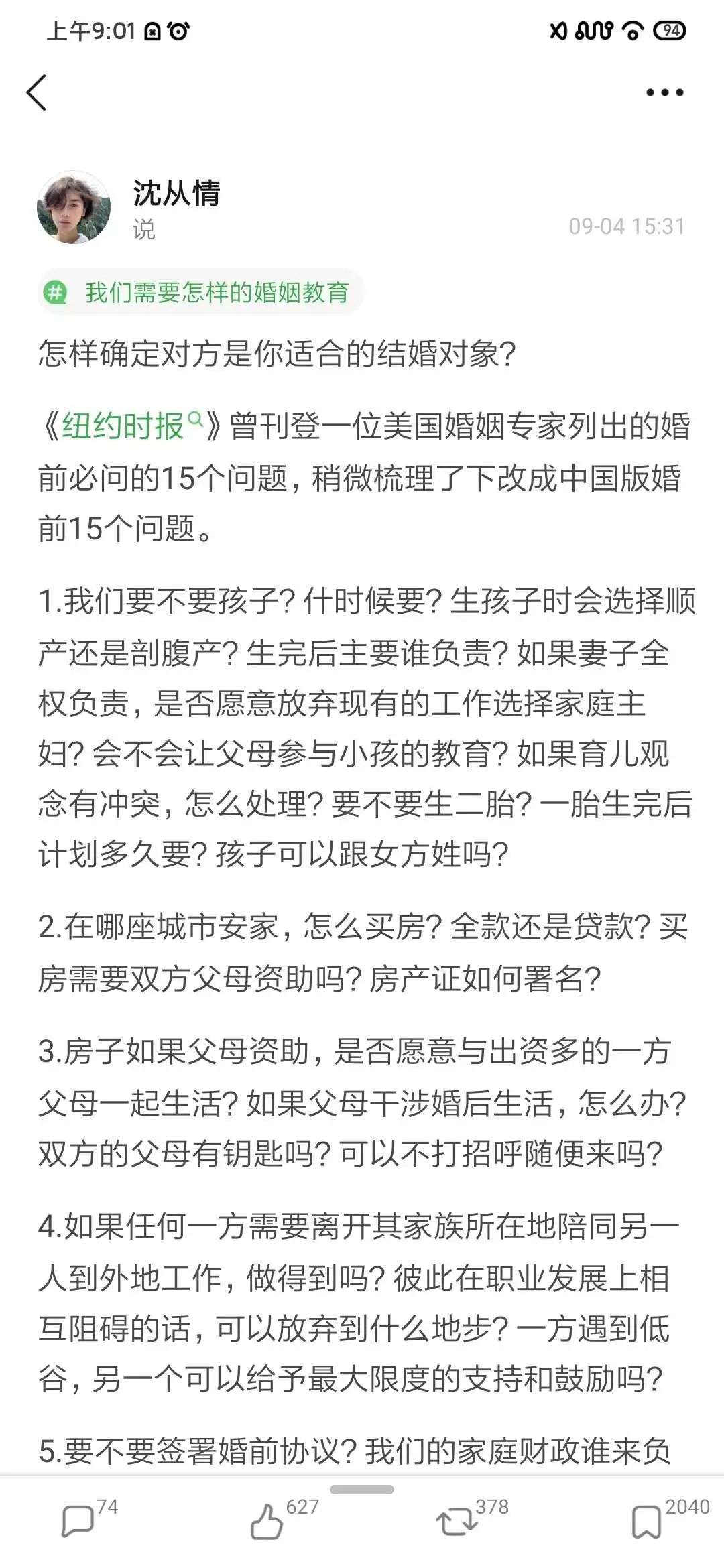
Task: Open 沈从情's profile avatar
Action: [74, 207]
